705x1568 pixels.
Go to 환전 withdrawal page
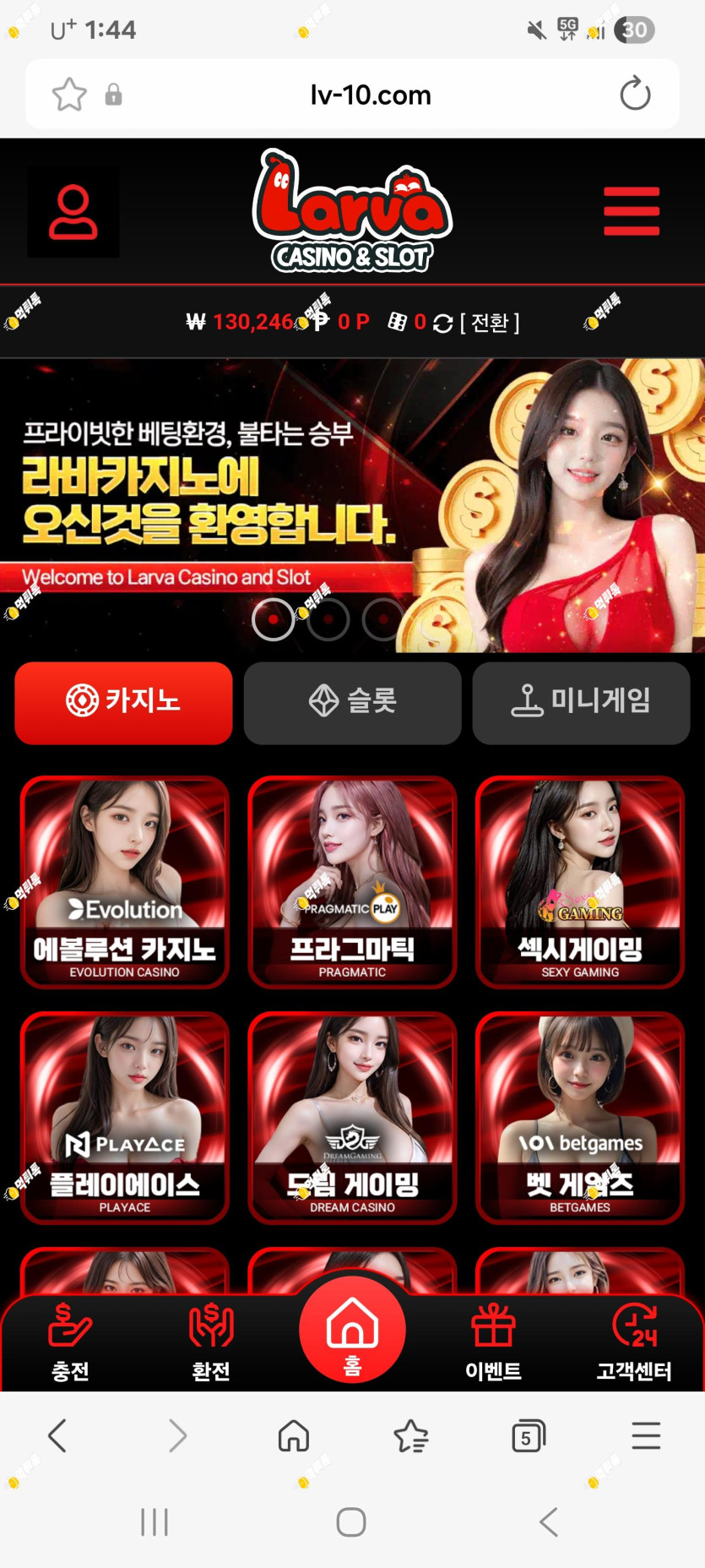[x=211, y=1342]
